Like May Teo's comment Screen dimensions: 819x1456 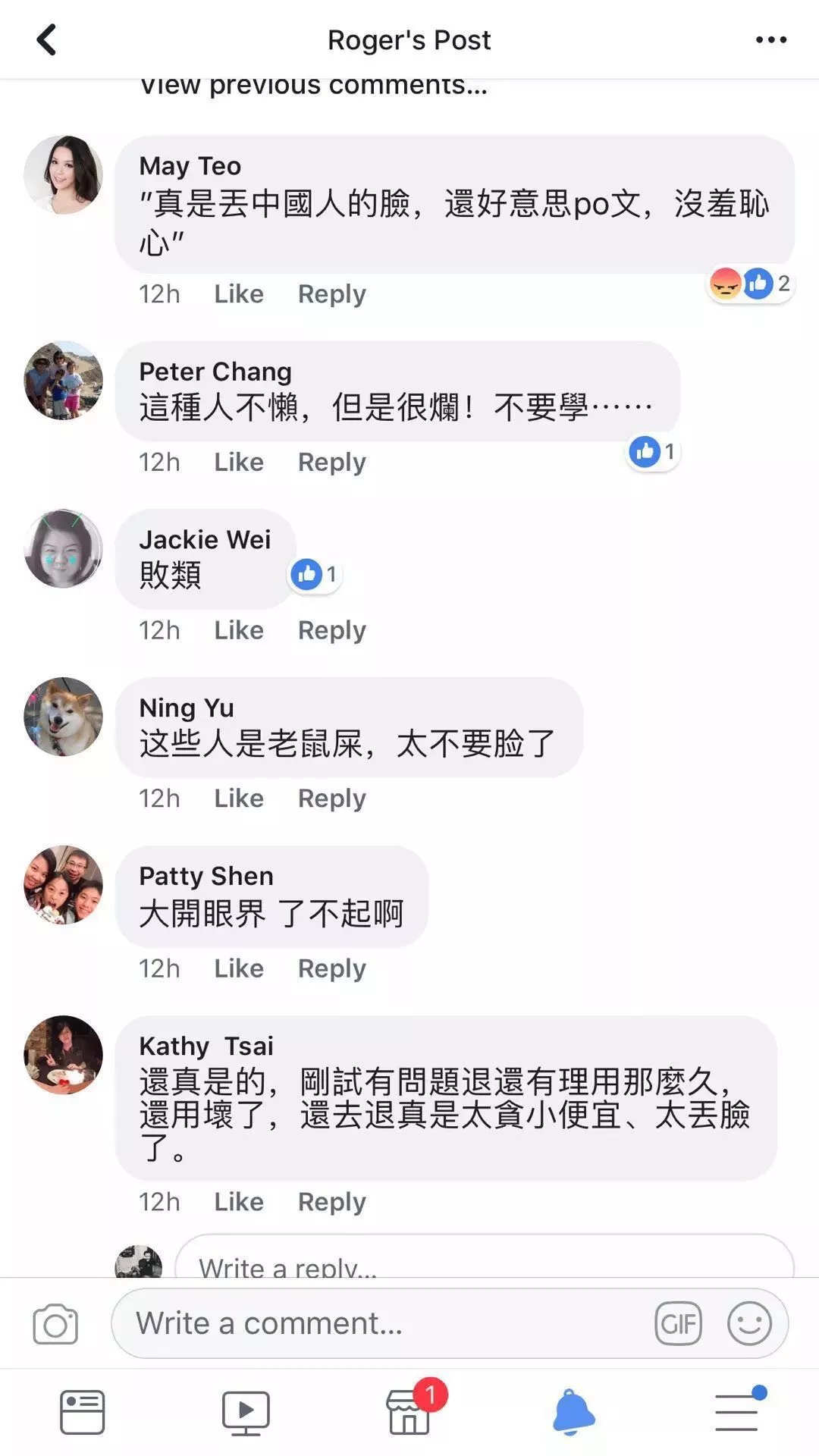tap(238, 293)
